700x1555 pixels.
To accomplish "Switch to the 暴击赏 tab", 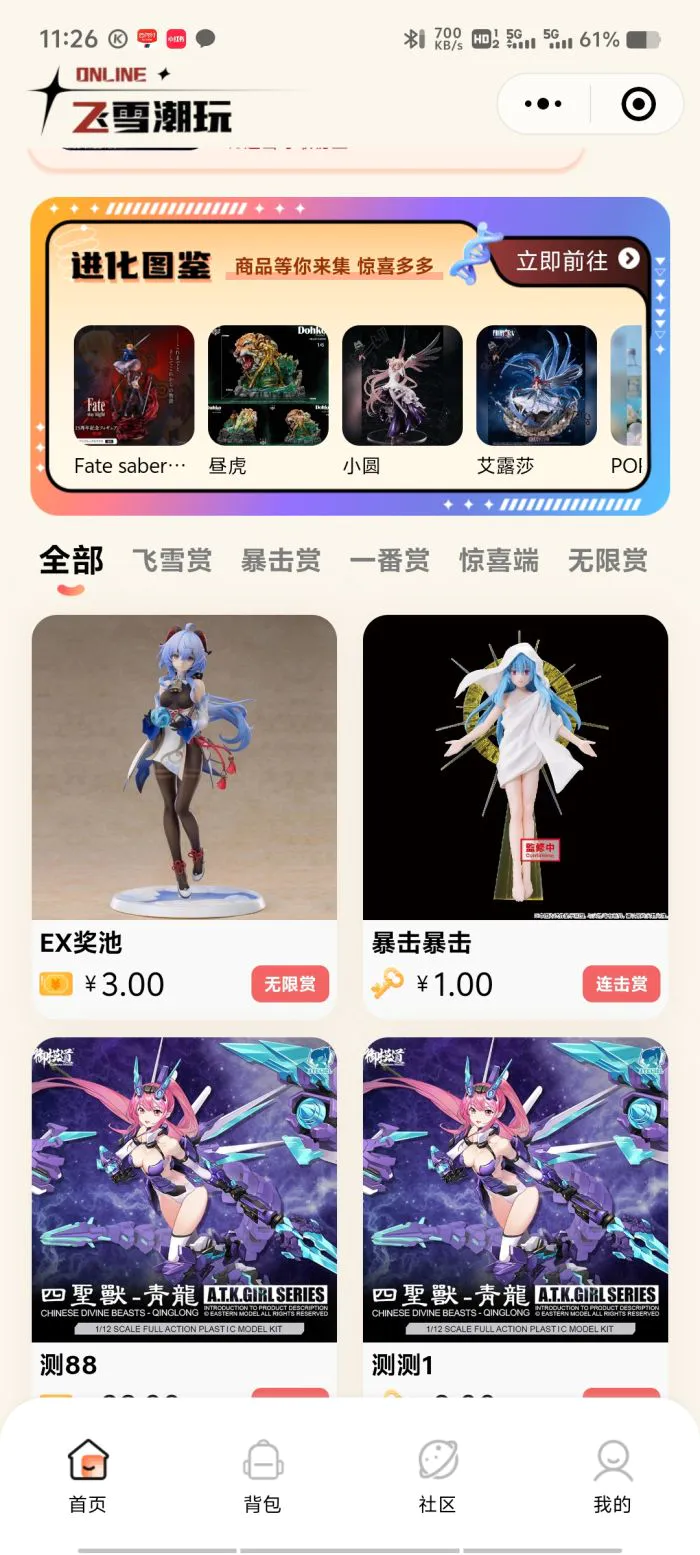I will (280, 560).
